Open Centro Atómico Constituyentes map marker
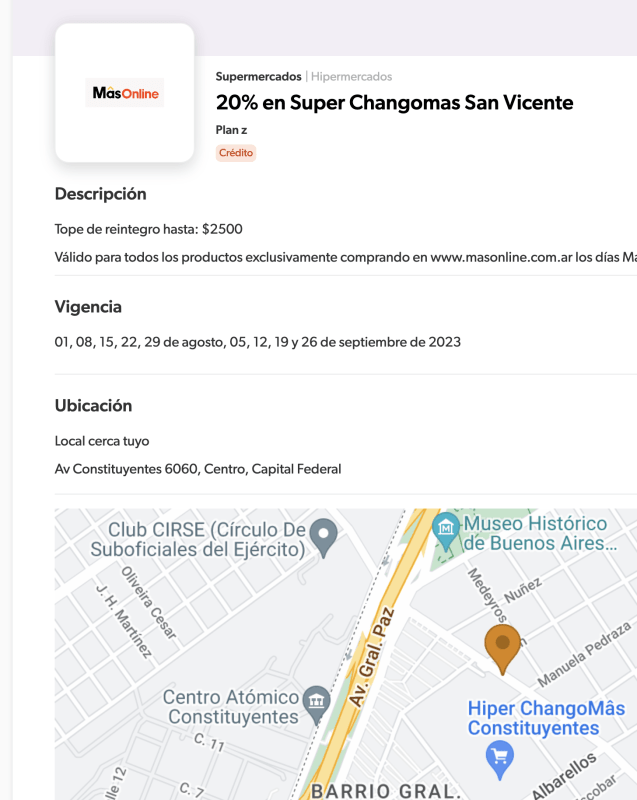The width and height of the screenshot is (637, 800). (x=316, y=699)
